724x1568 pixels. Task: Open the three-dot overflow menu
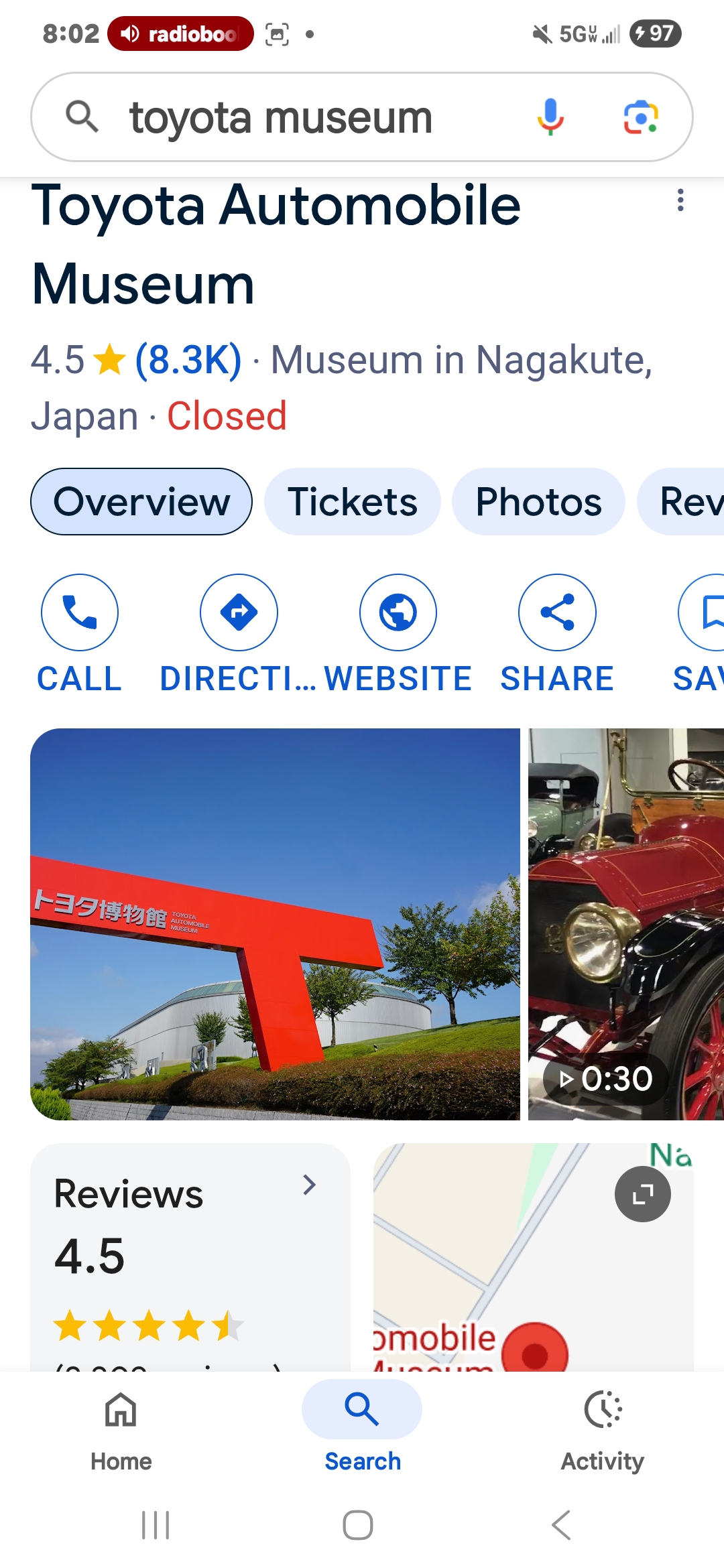coord(680,200)
